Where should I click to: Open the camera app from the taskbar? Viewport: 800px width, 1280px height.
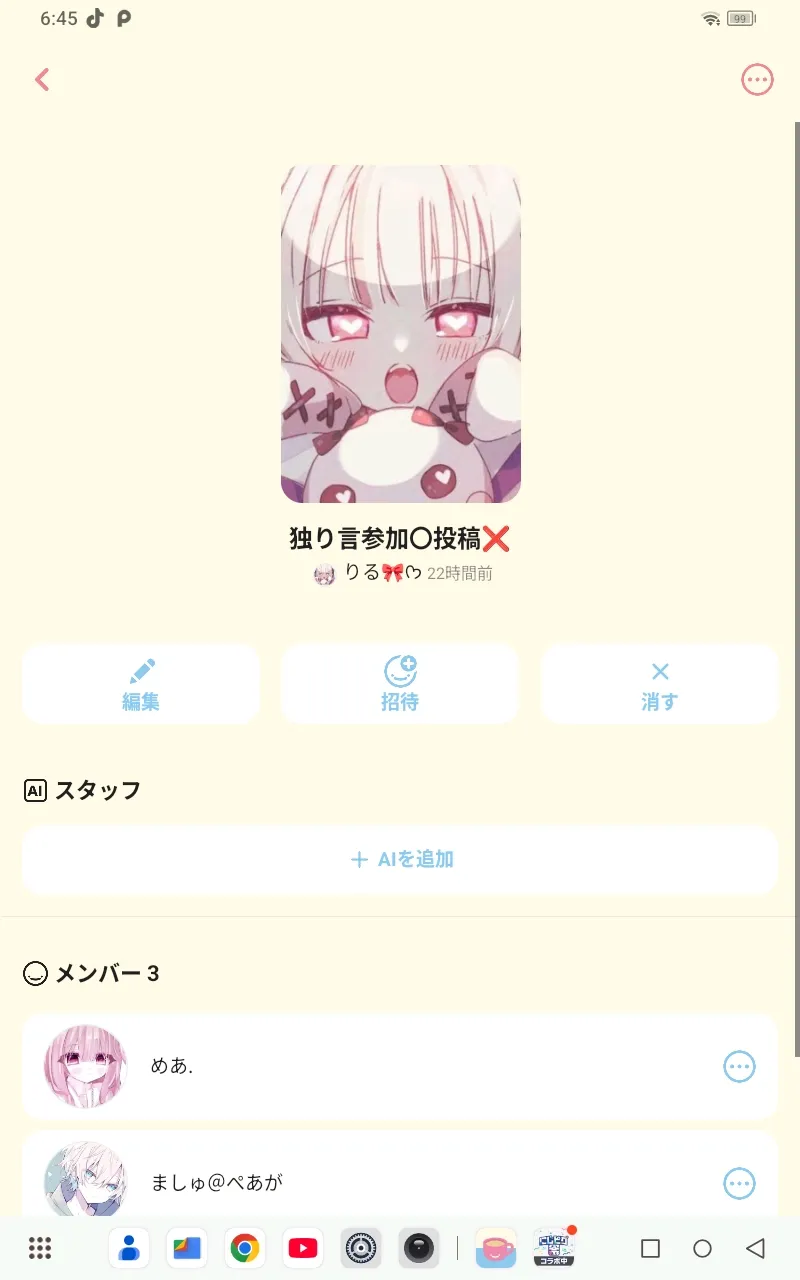tap(418, 1248)
